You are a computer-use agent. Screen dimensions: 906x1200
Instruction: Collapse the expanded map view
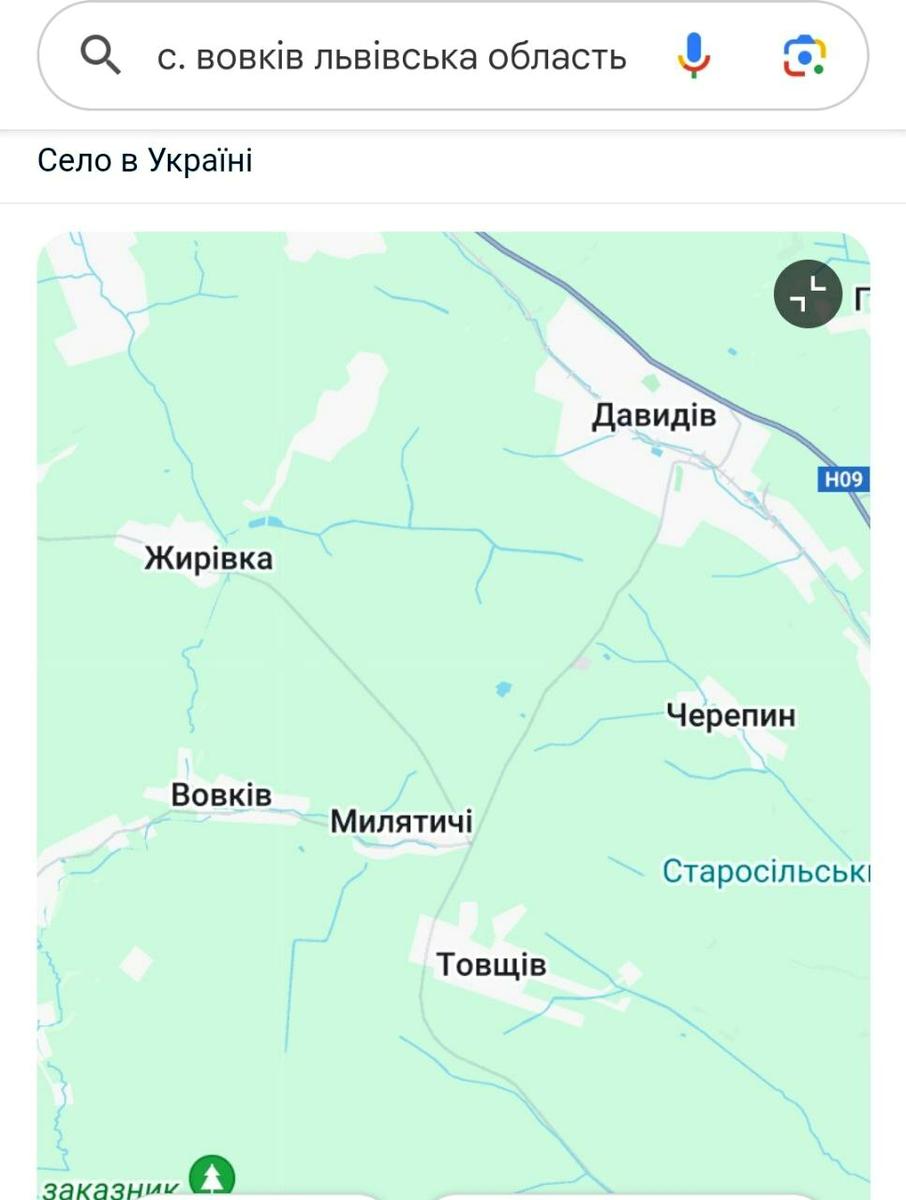pos(808,294)
